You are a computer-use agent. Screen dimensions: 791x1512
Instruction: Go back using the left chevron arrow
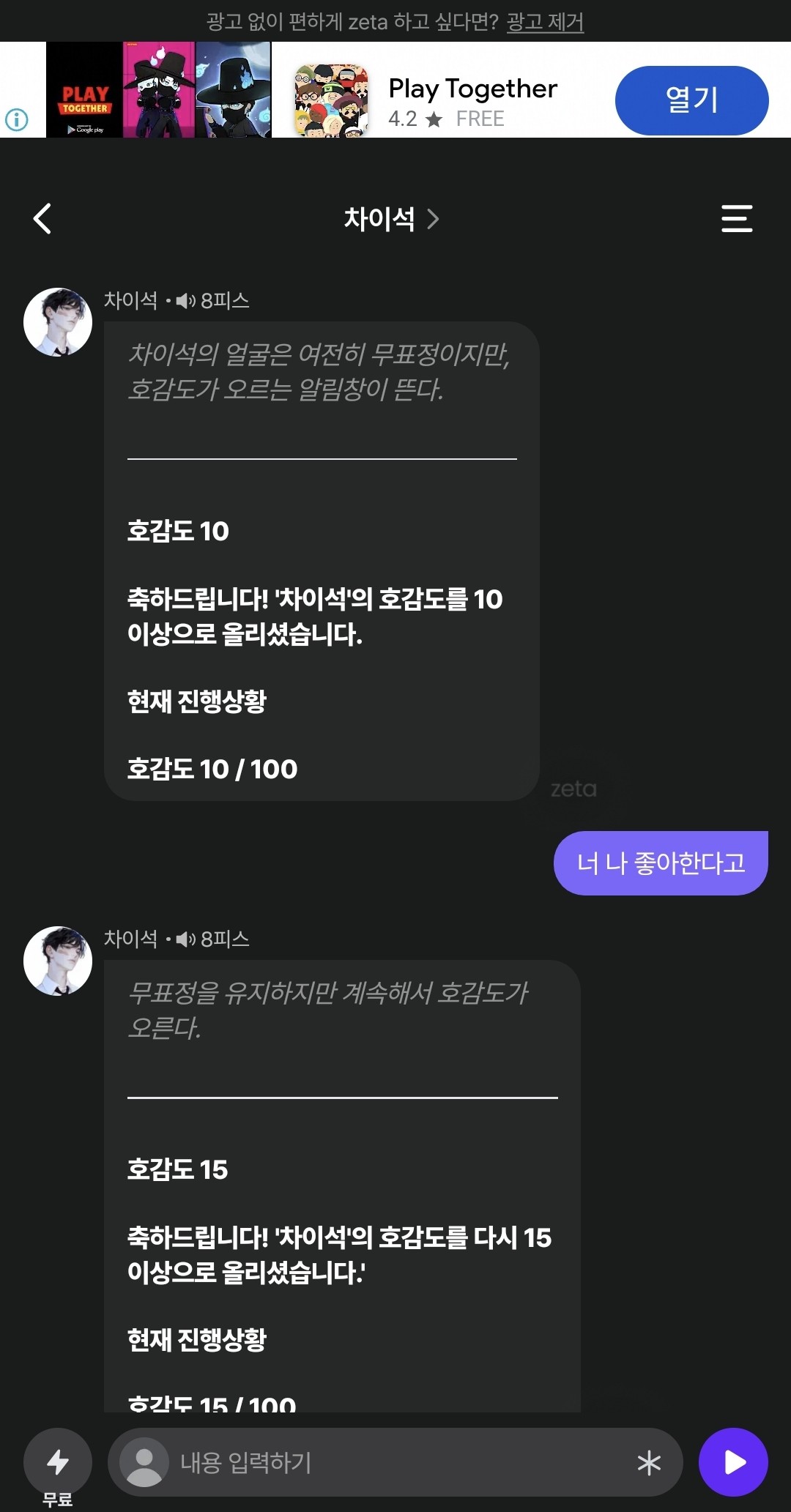(x=42, y=219)
